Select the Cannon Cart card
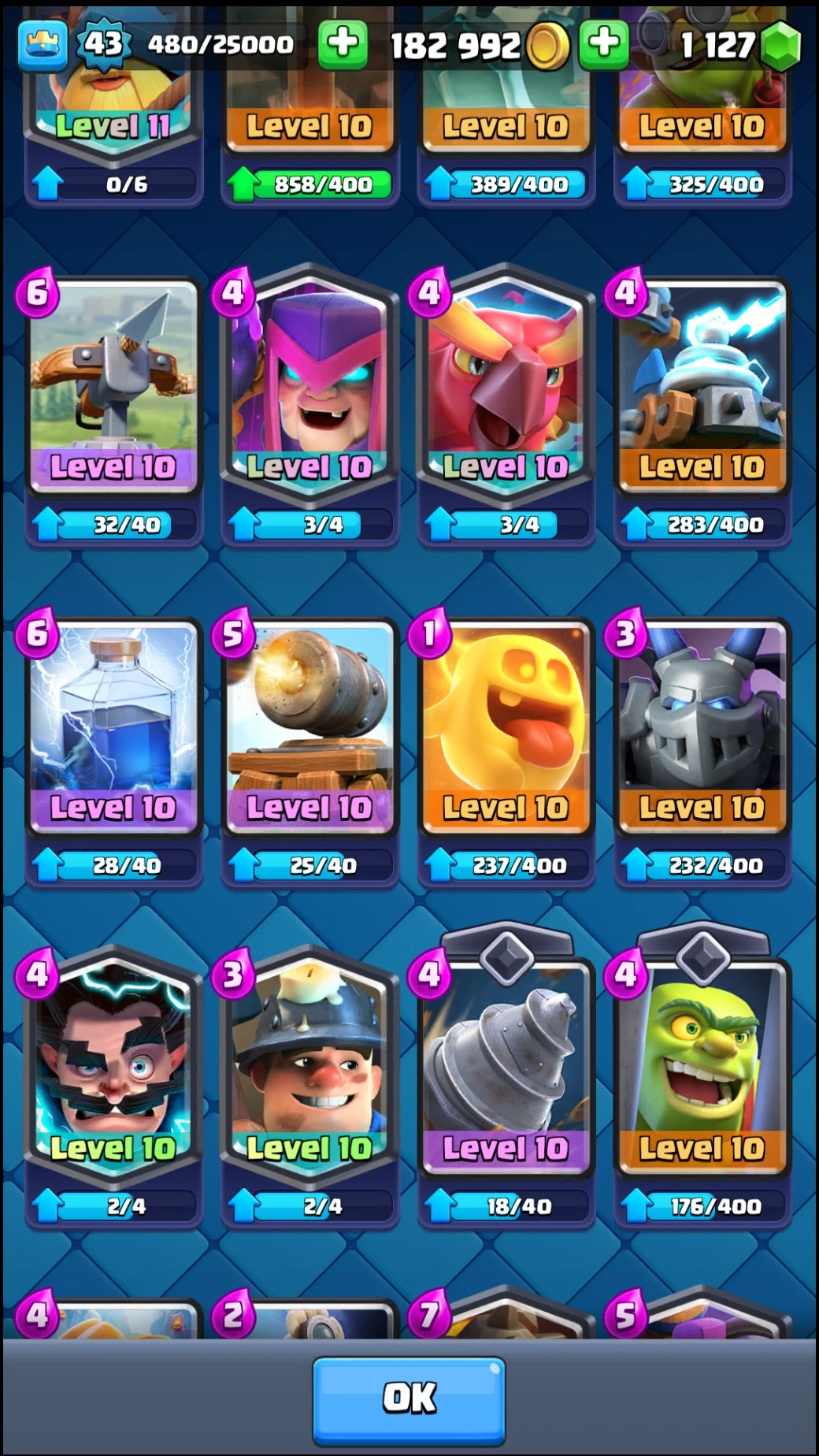The image size is (819, 1456). click(x=309, y=725)
